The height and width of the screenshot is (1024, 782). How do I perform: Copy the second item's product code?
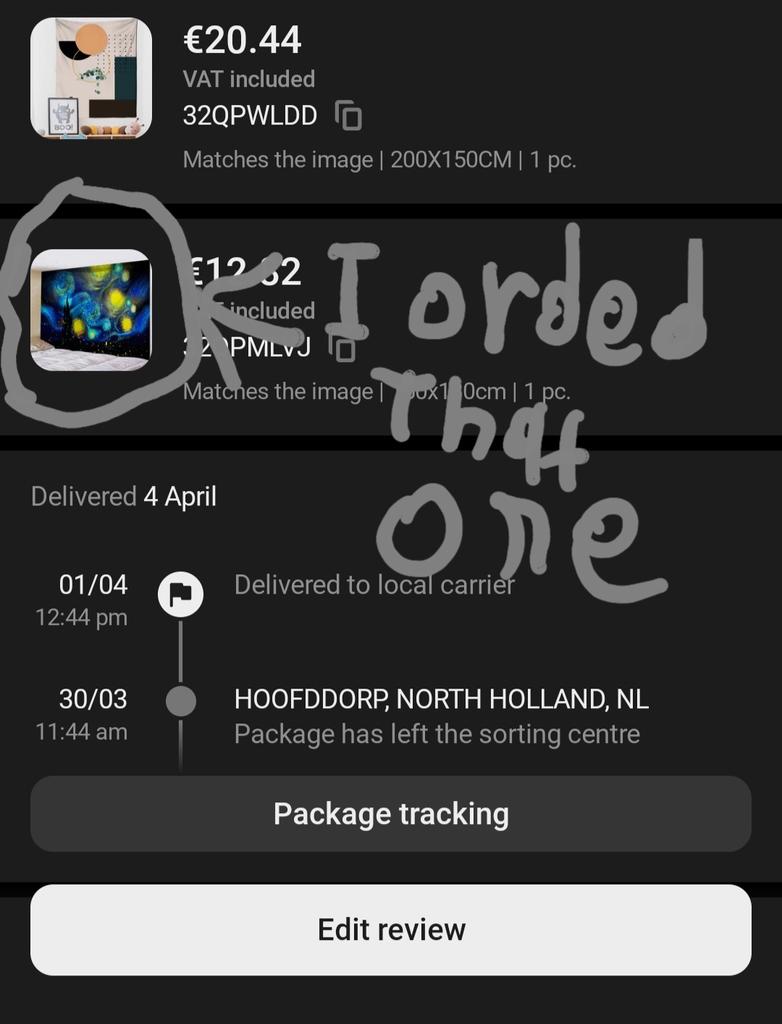tap(344, 349)
